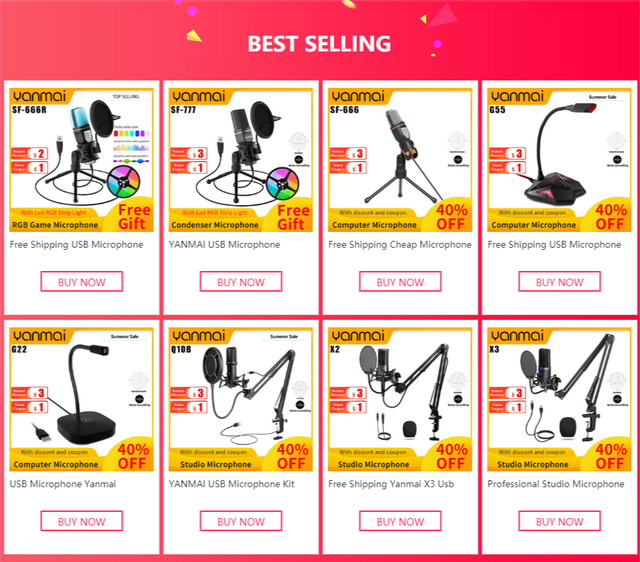This screenshot has height=562, width=640.
Task: View the X2 Studio Microphone product
Action: point(400,400)
